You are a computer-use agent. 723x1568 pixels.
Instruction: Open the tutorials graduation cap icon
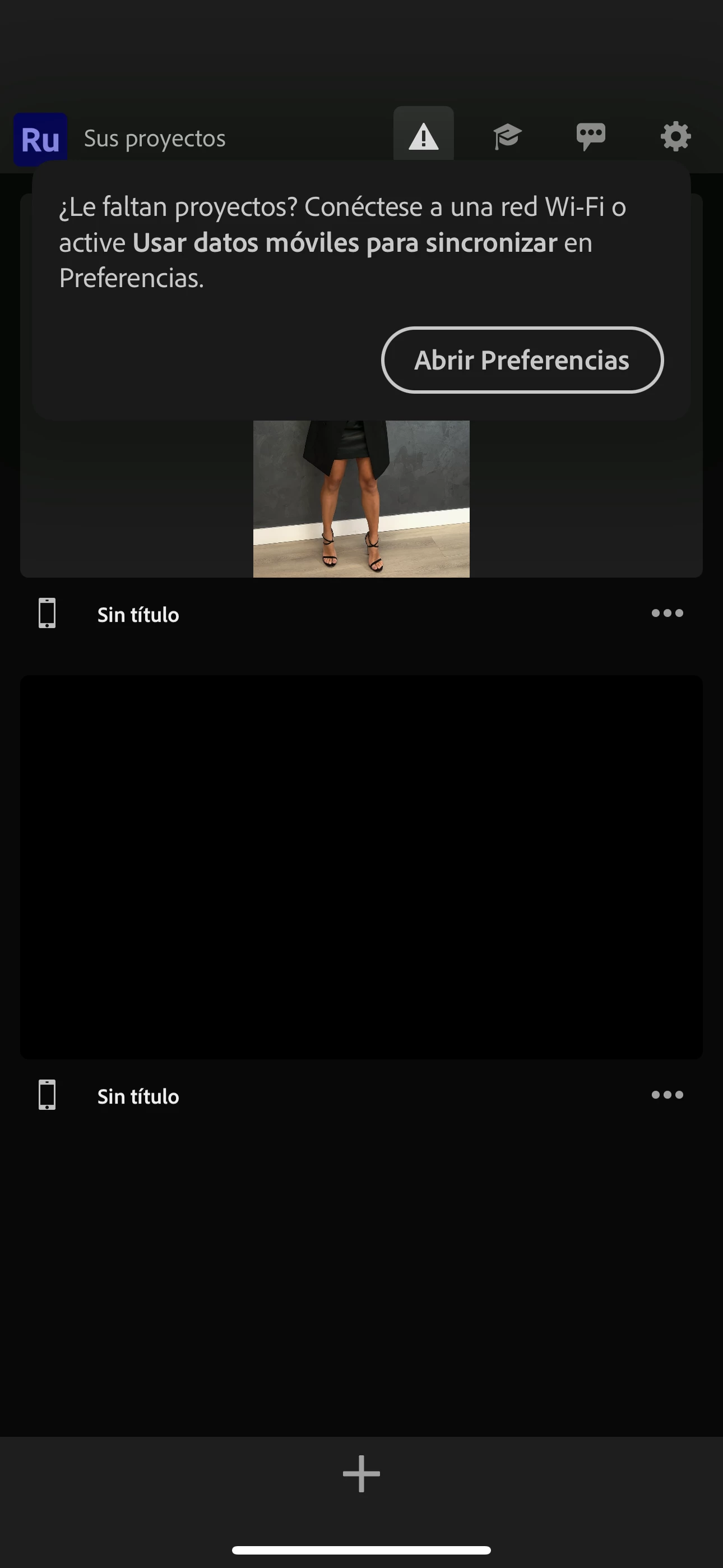coord(507,136)
